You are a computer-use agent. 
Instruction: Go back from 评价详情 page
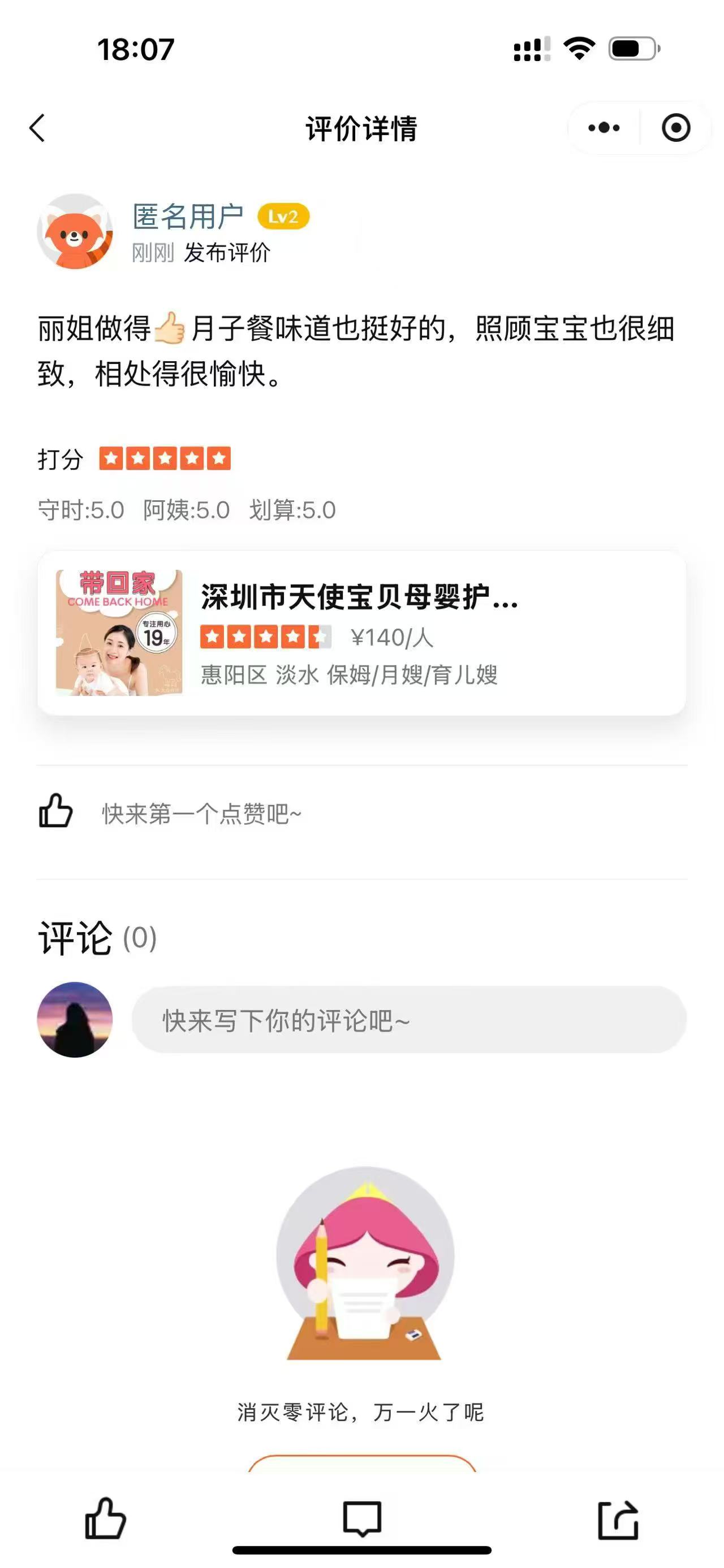(x=38, y=128)
